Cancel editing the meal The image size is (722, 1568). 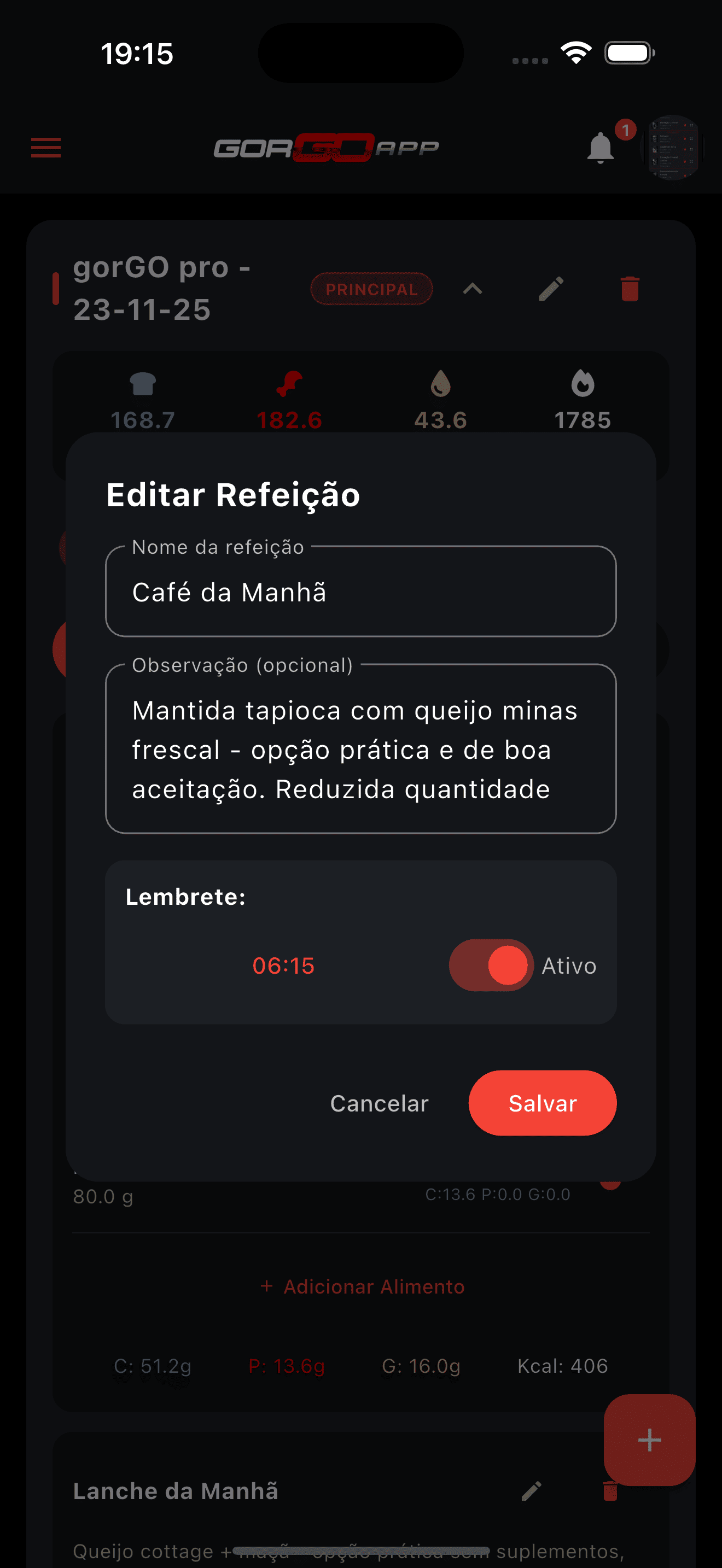coord(379,1104)
